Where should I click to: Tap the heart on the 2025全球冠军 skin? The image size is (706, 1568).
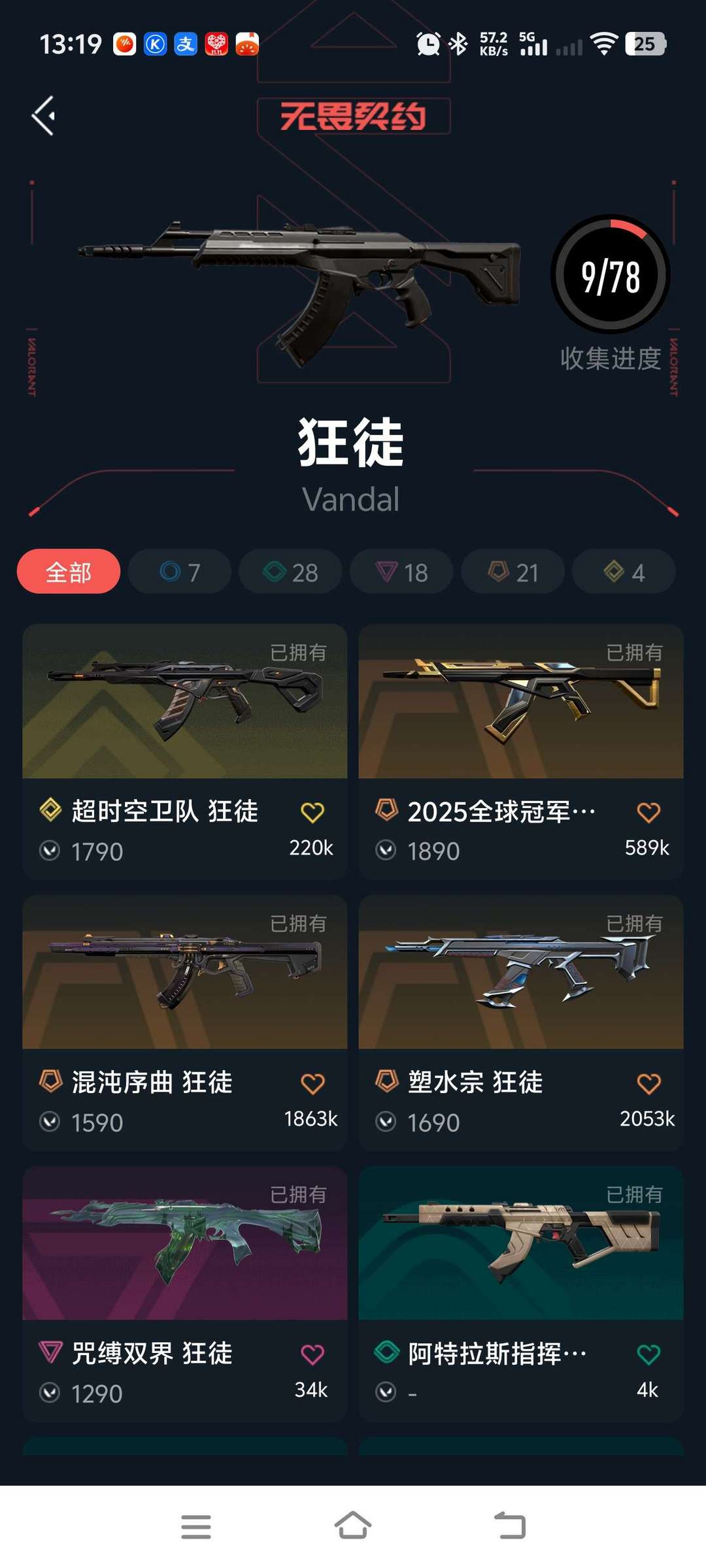click(648, 812)
